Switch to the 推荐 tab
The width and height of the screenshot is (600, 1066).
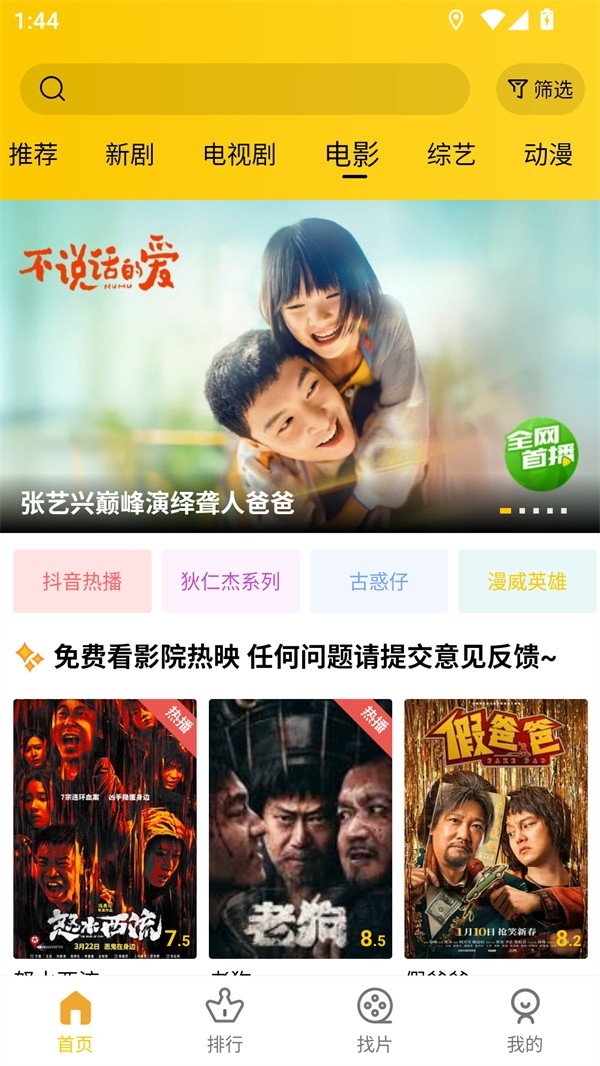[33, 154]
